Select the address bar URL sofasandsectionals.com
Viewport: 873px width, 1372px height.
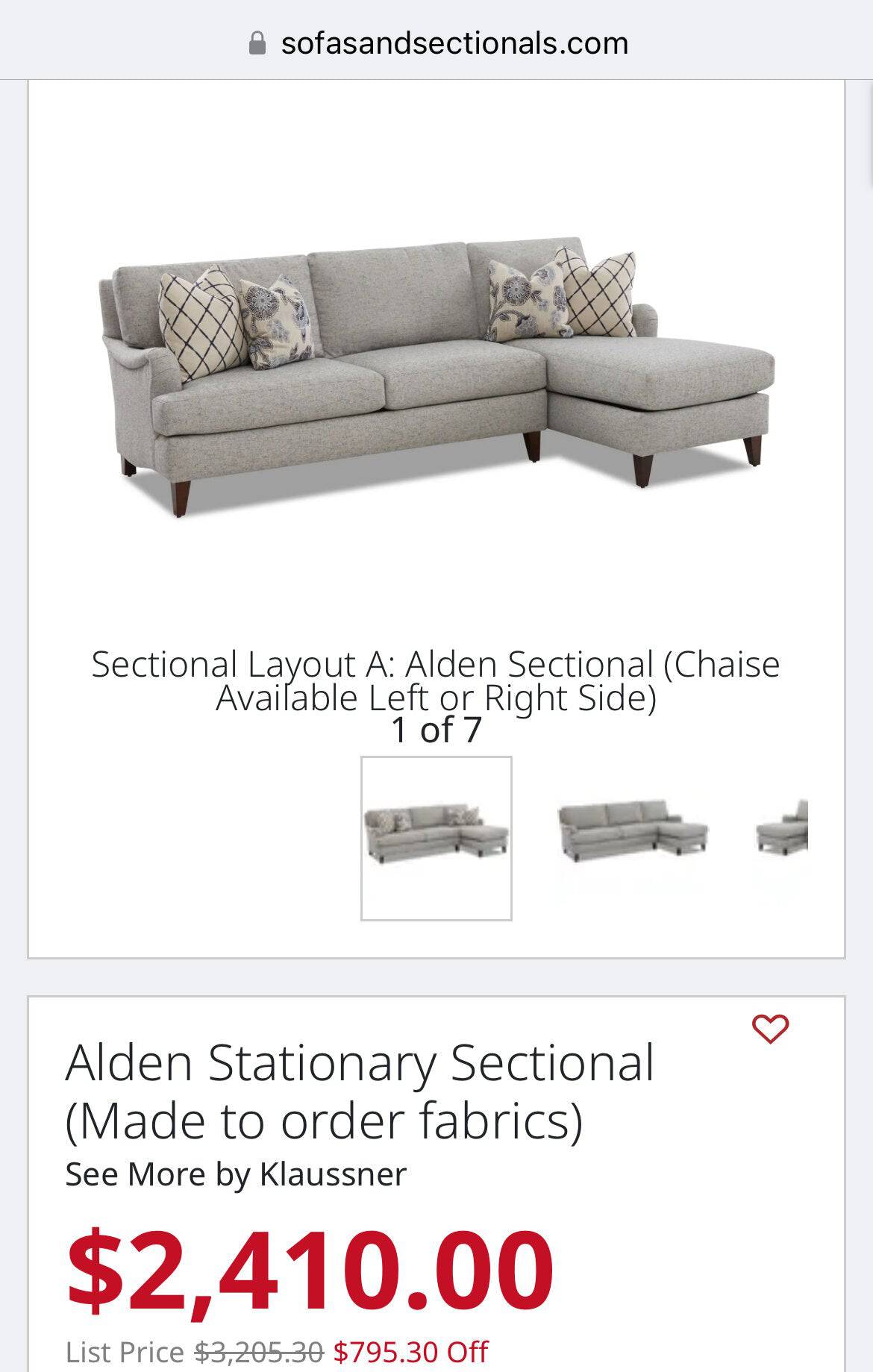click(x=453, y=44)
